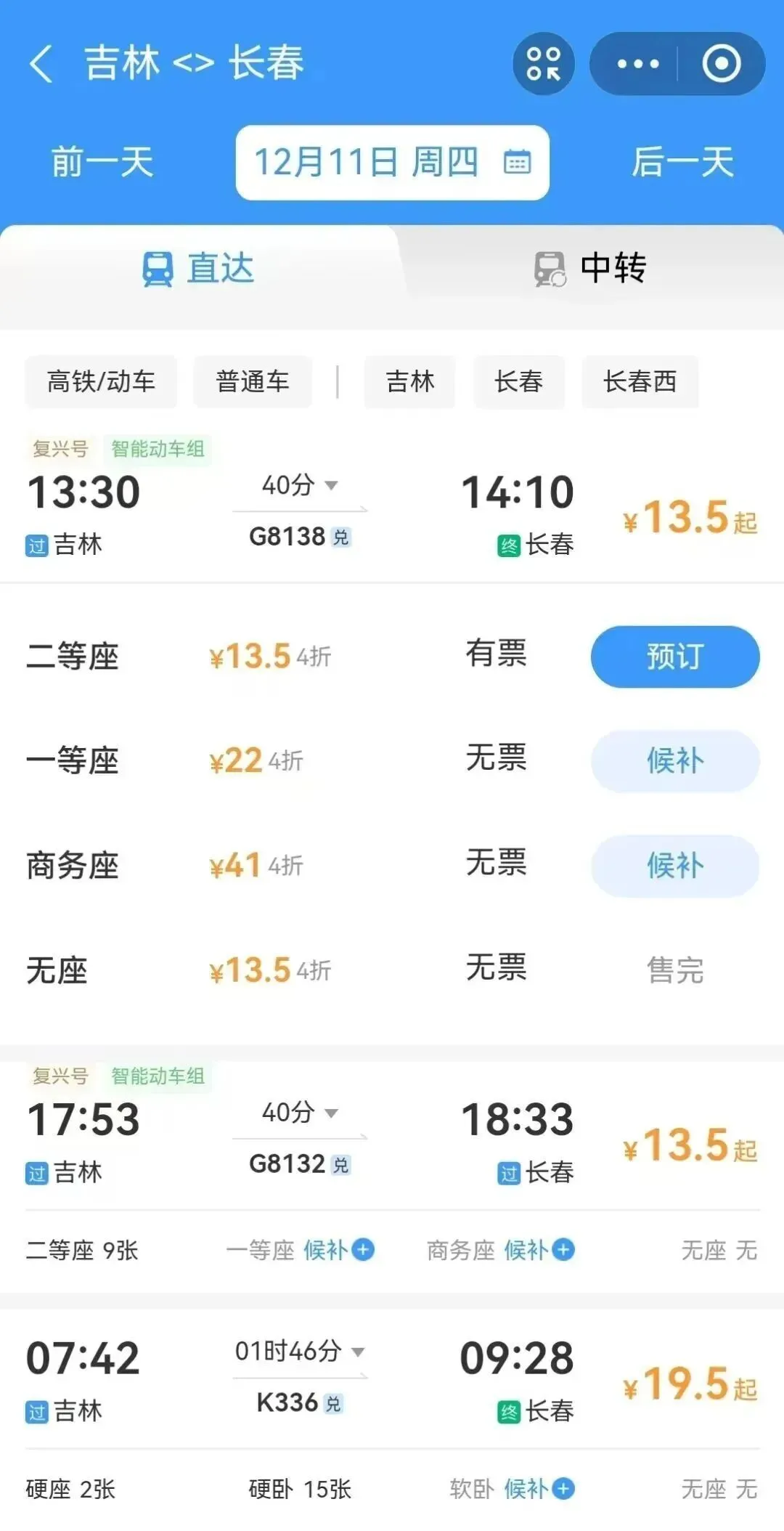784x1531 pixels.
Task: Open the four-dot shortcut icon in header
Action: [544, 64]
